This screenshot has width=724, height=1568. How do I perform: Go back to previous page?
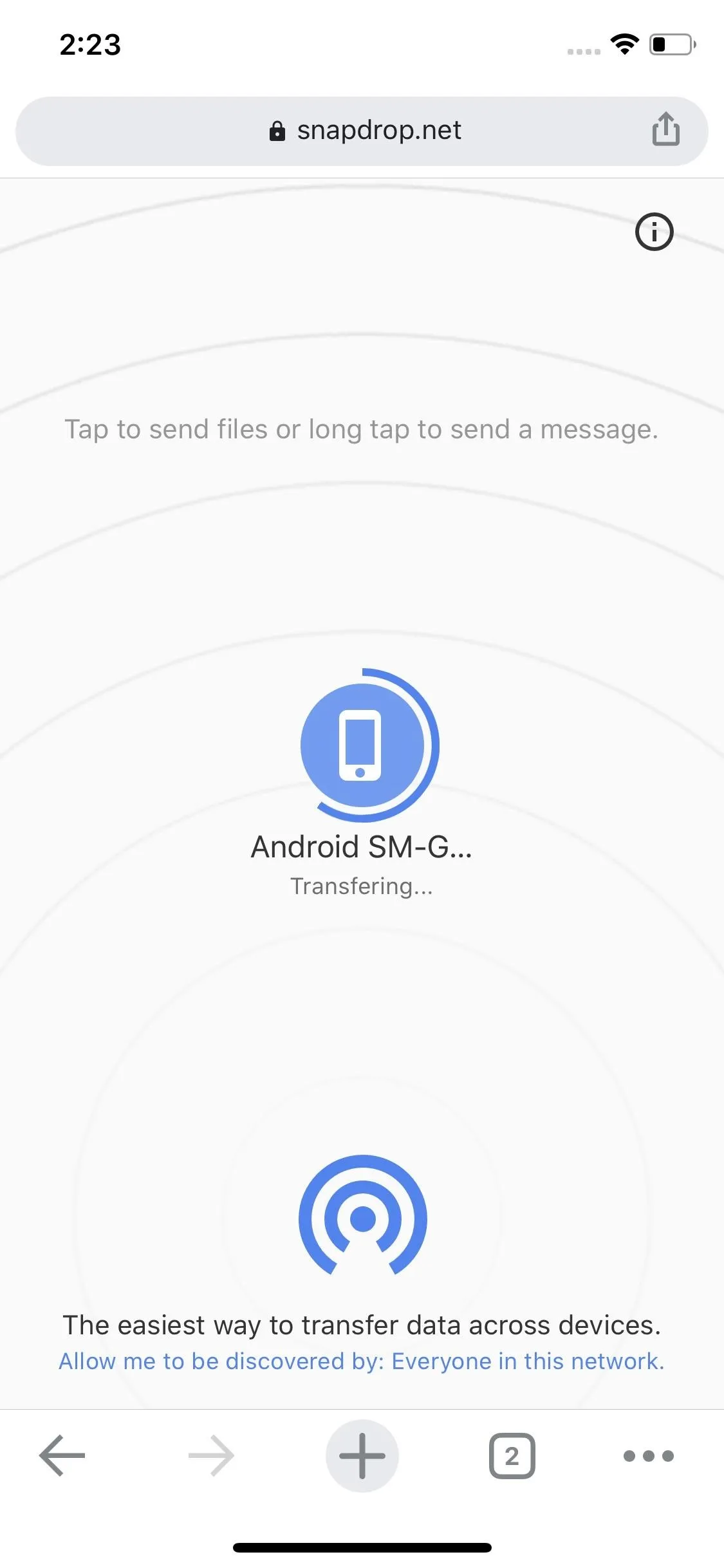[x=62, y=1455]
